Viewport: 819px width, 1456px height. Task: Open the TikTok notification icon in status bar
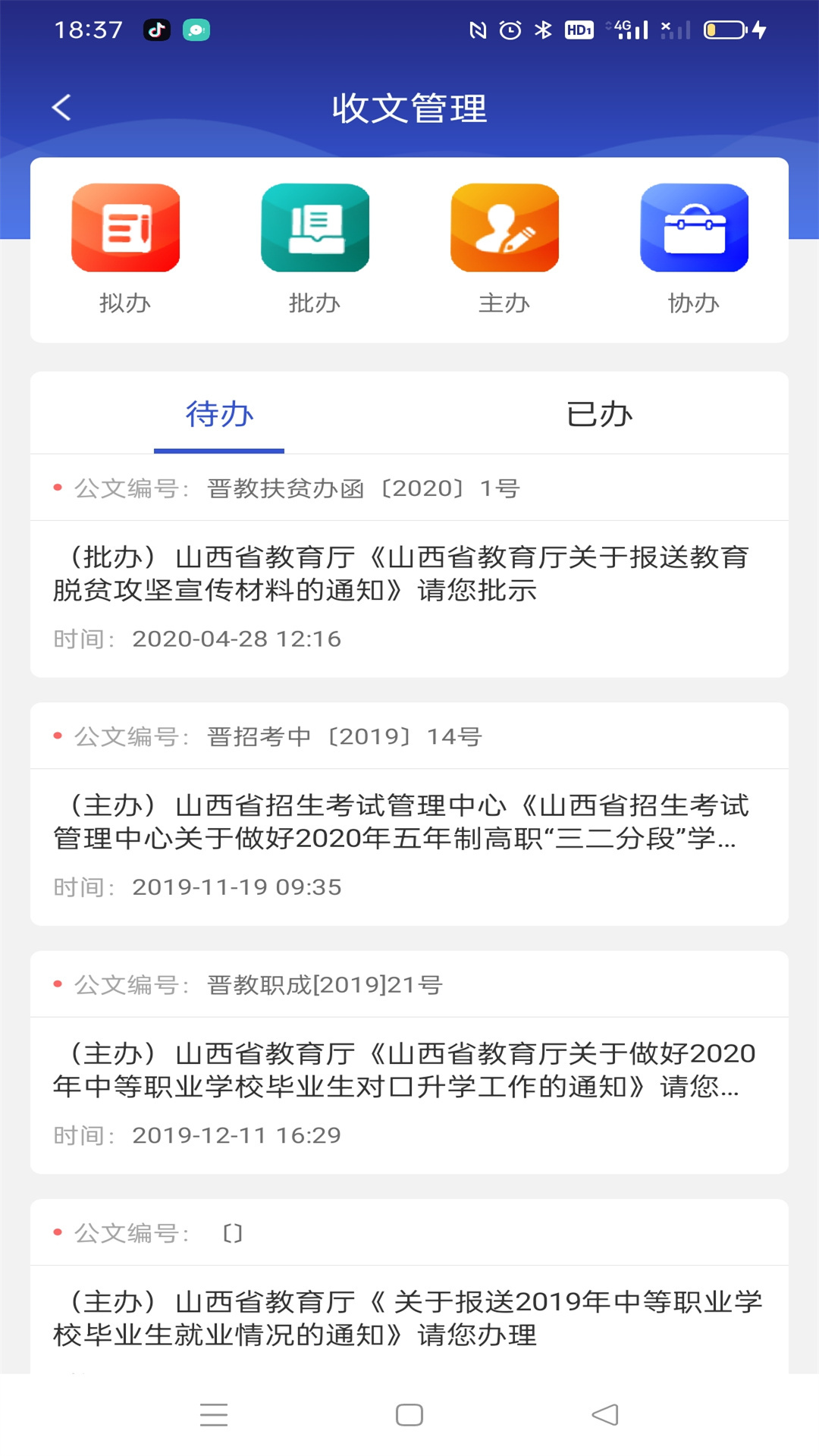click(x=158, y=30)
